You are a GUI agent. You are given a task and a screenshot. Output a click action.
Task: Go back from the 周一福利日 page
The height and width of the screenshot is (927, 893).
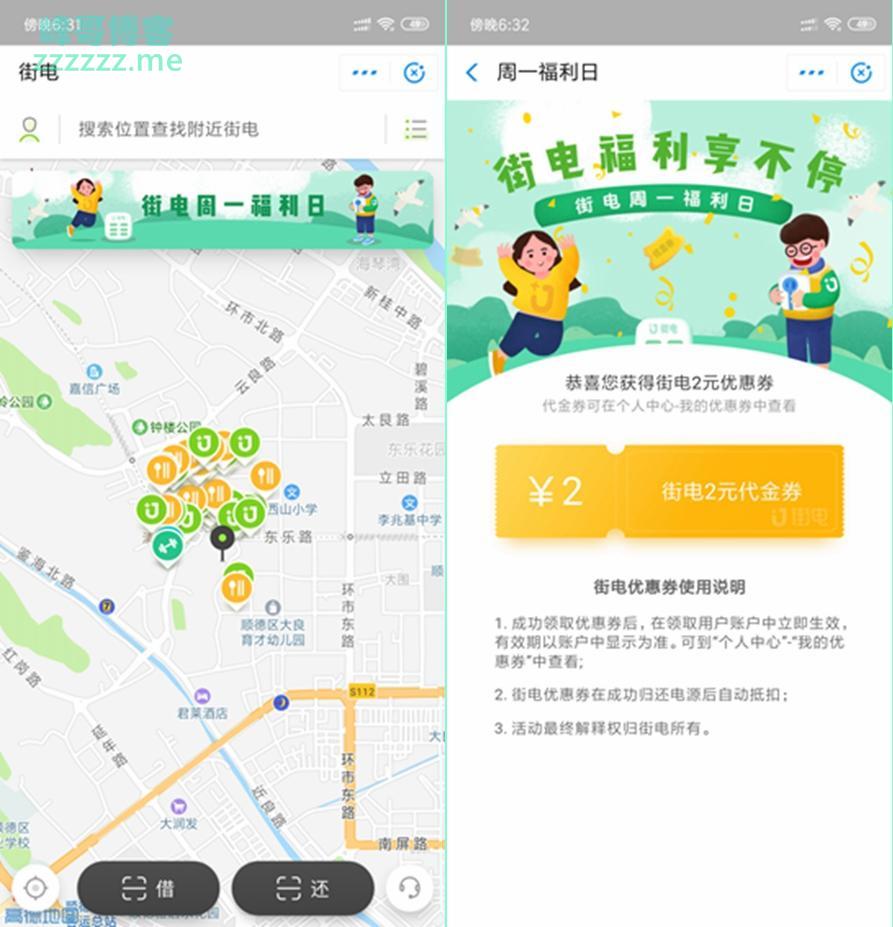coord(473,73)
